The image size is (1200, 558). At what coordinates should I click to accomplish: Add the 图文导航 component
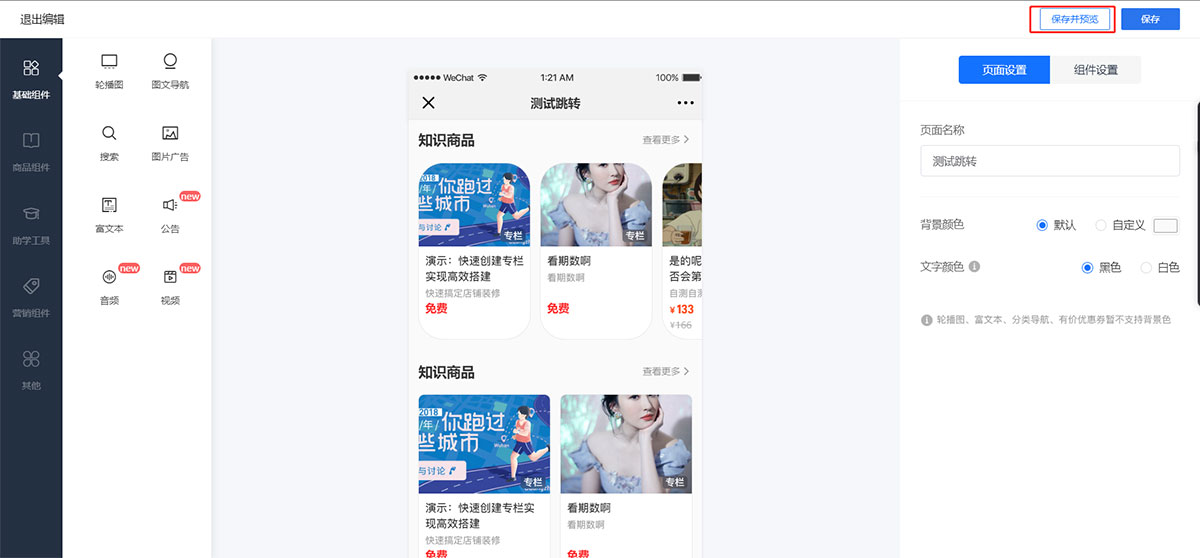tap(170, 71)
